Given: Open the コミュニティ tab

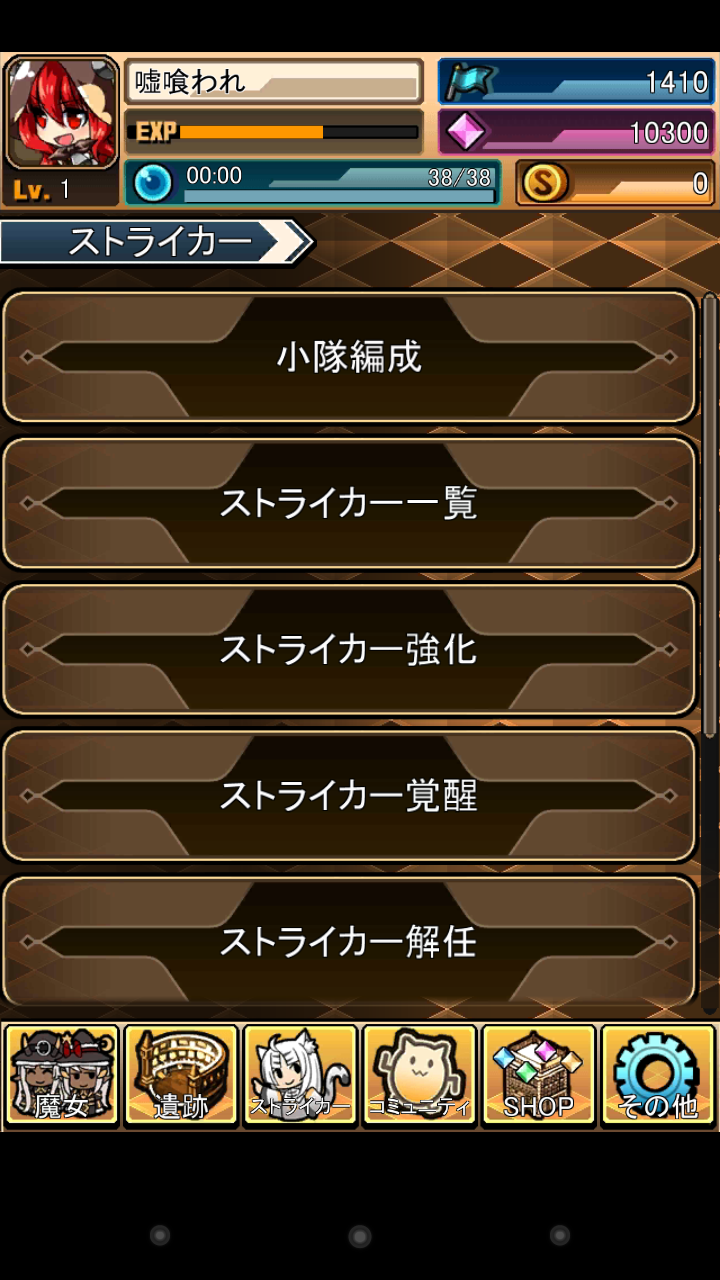Looking at the screenshot, I should 419,1076.
